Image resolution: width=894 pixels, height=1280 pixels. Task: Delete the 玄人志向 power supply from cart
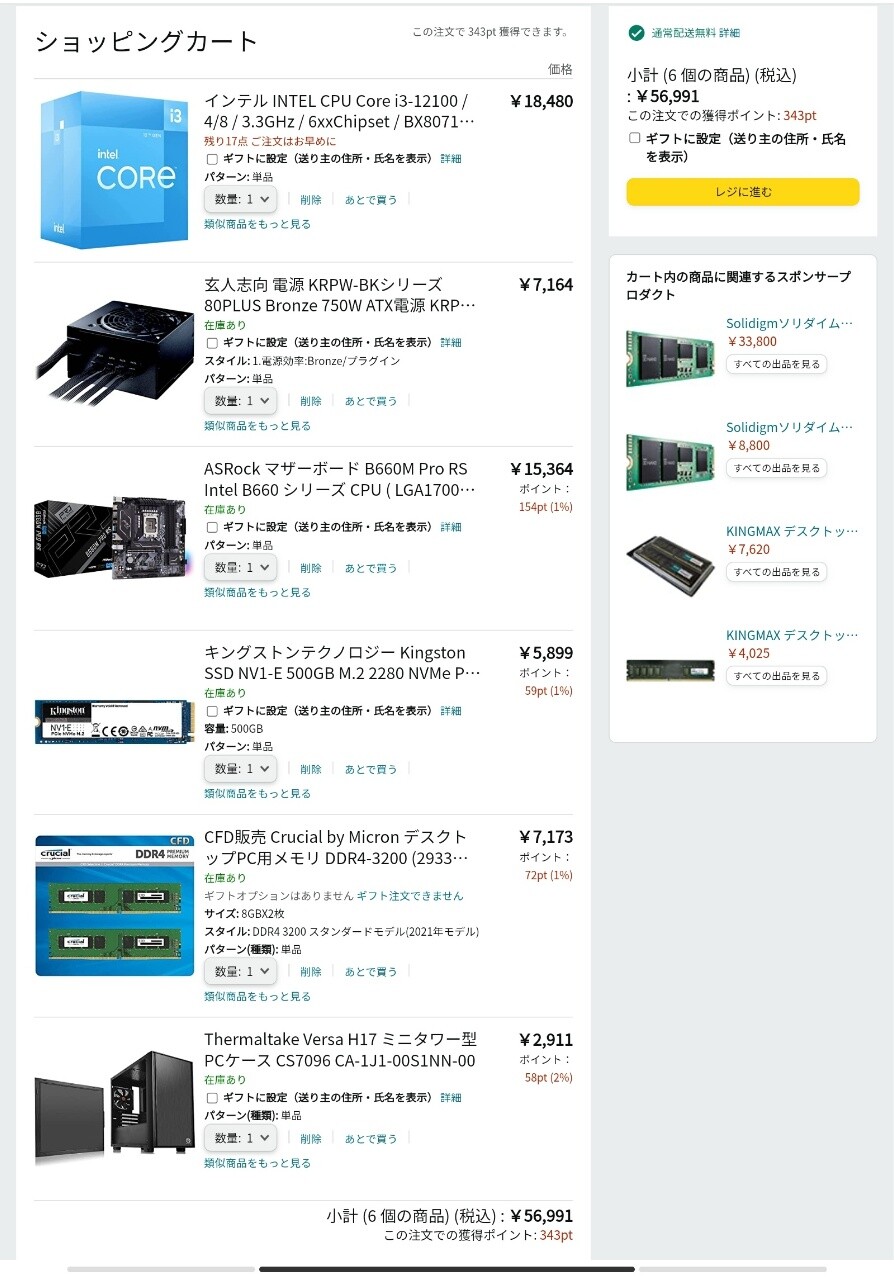coord(311,401)
